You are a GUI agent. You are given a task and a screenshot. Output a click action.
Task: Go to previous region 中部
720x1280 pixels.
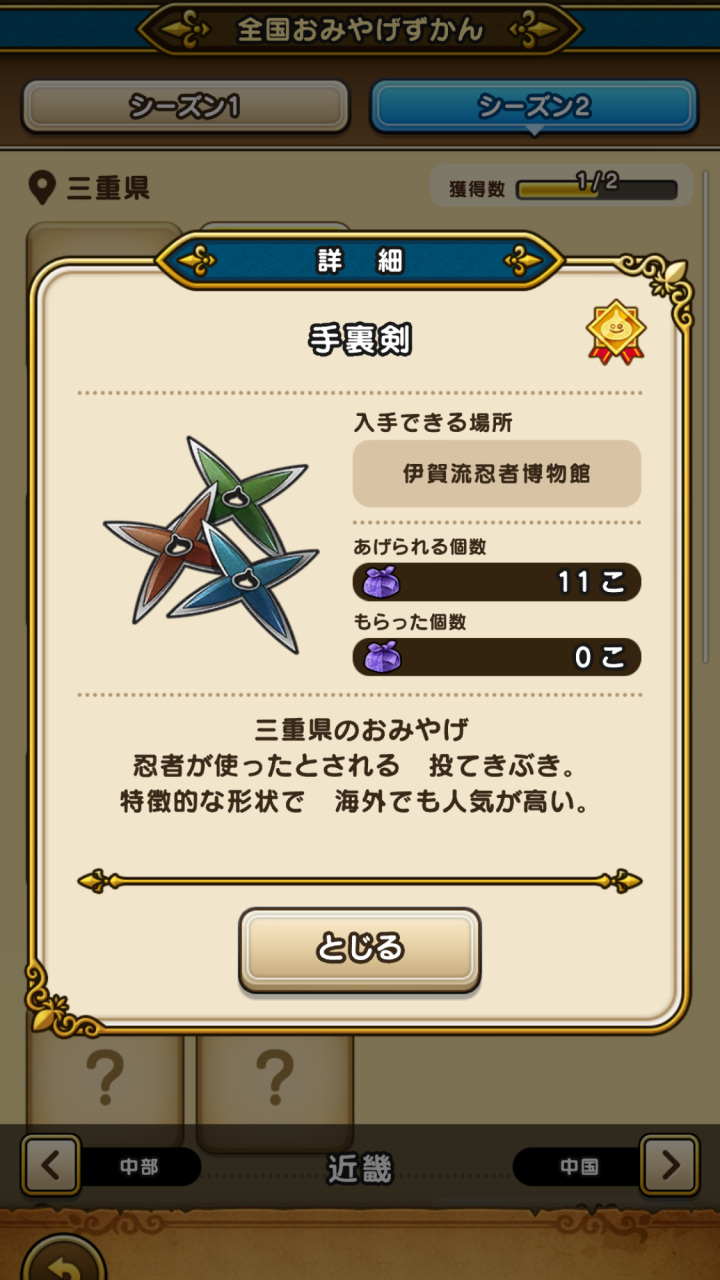pos(52,1165)
